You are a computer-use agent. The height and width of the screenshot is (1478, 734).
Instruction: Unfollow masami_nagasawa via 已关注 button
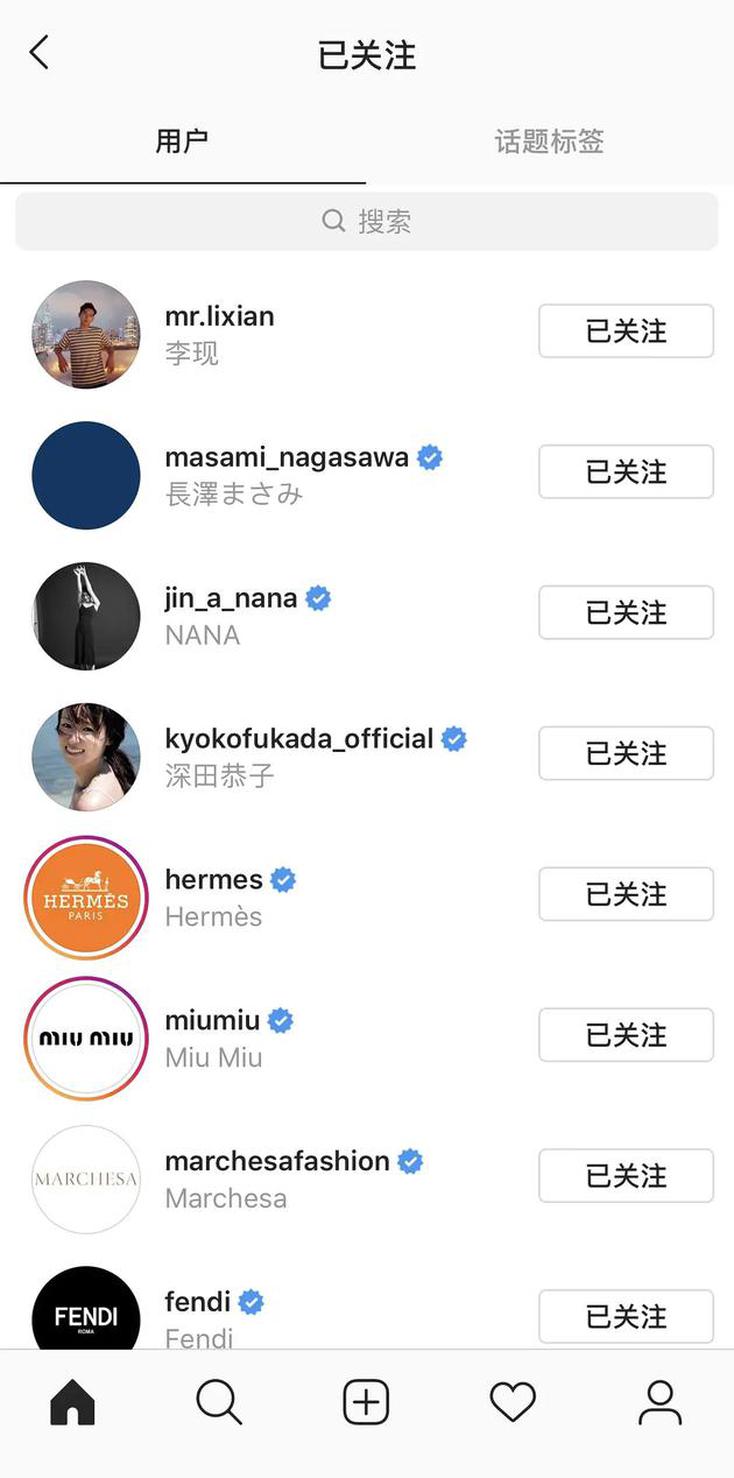click(x=626, y=472)
